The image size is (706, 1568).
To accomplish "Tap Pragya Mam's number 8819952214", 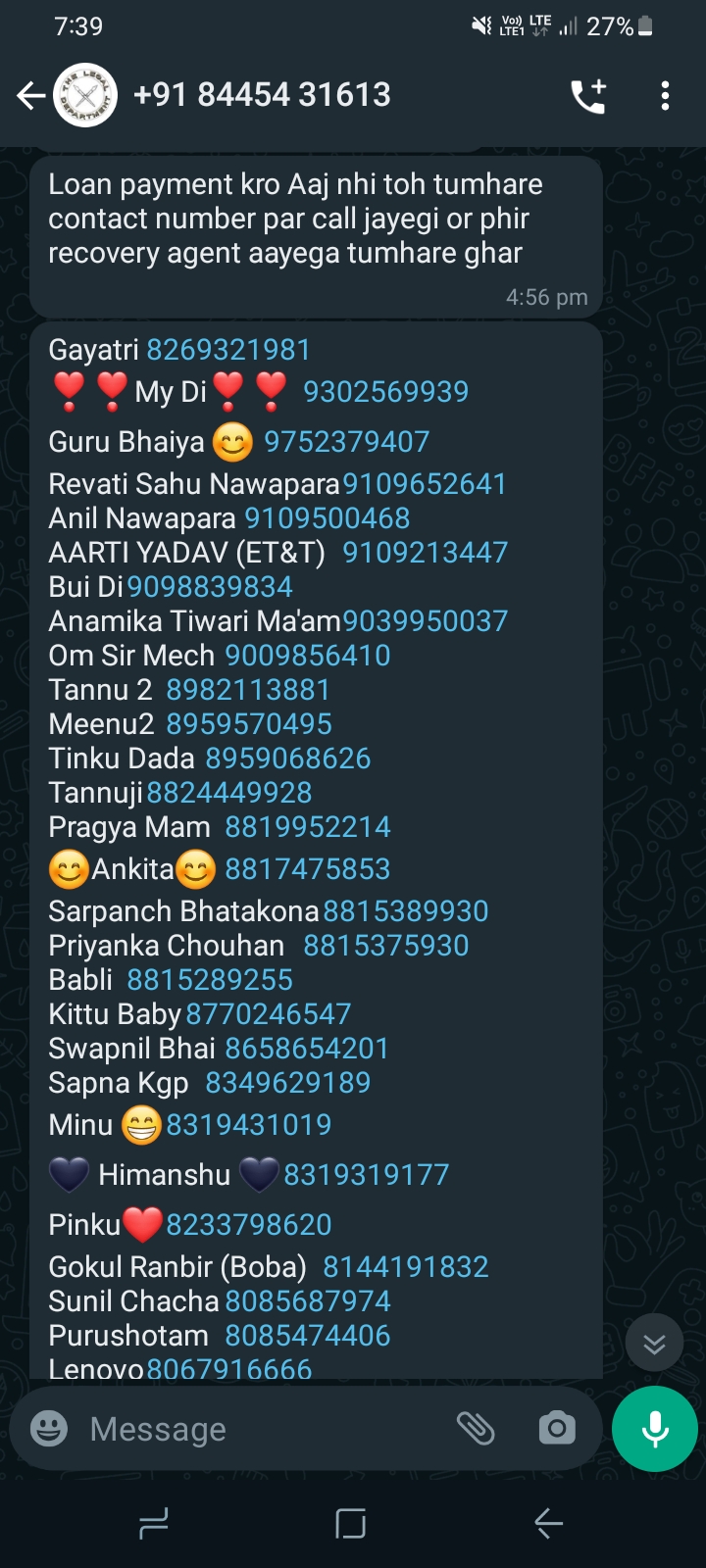I will click(308, 827).
